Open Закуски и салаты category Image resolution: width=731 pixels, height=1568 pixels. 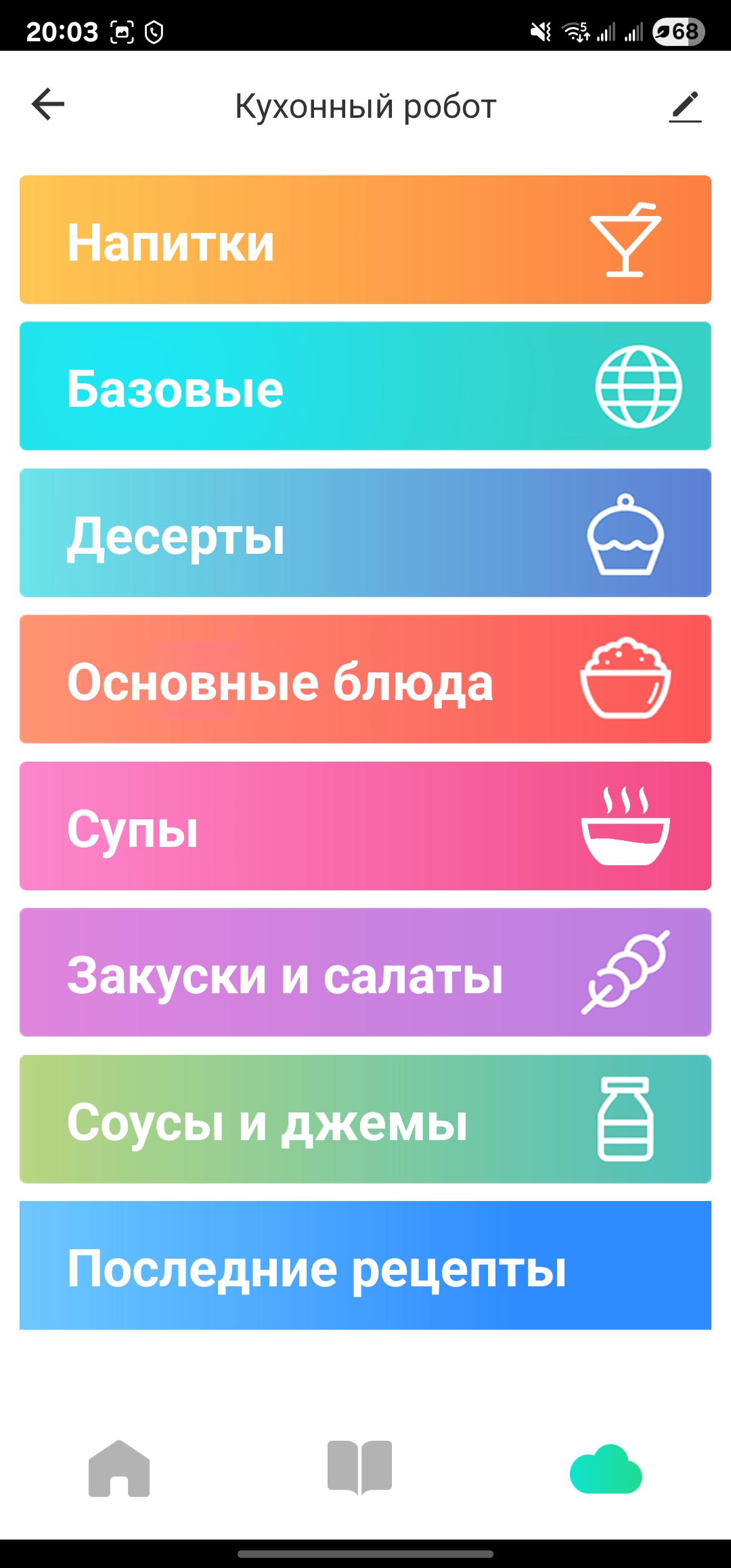point(365,972)
